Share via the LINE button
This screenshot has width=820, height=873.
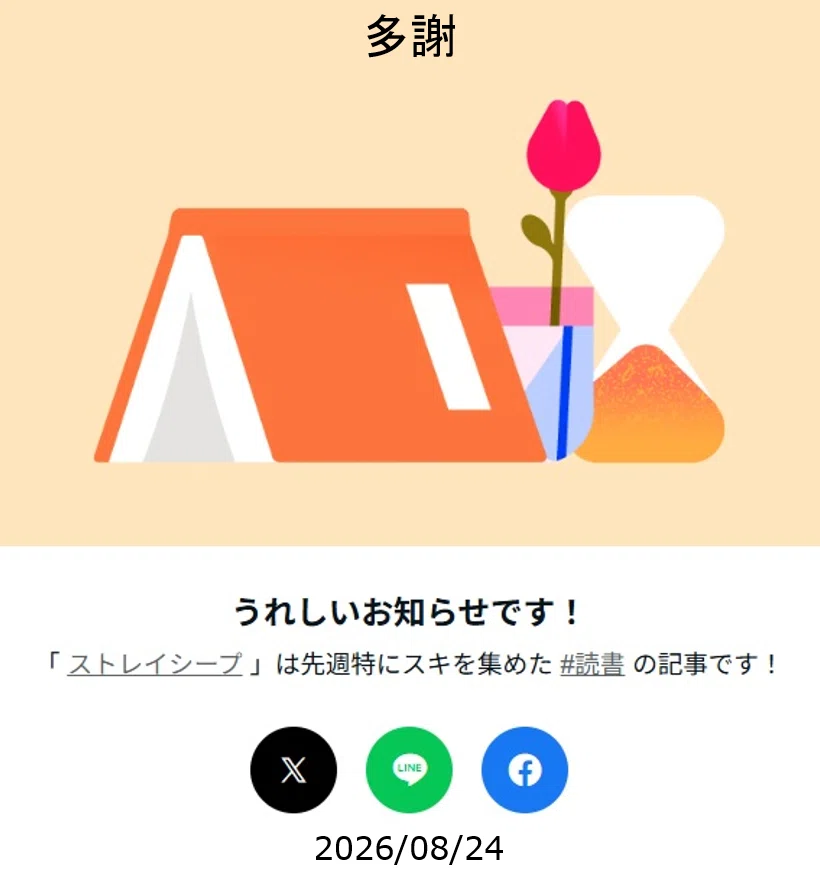pos(409,769)
